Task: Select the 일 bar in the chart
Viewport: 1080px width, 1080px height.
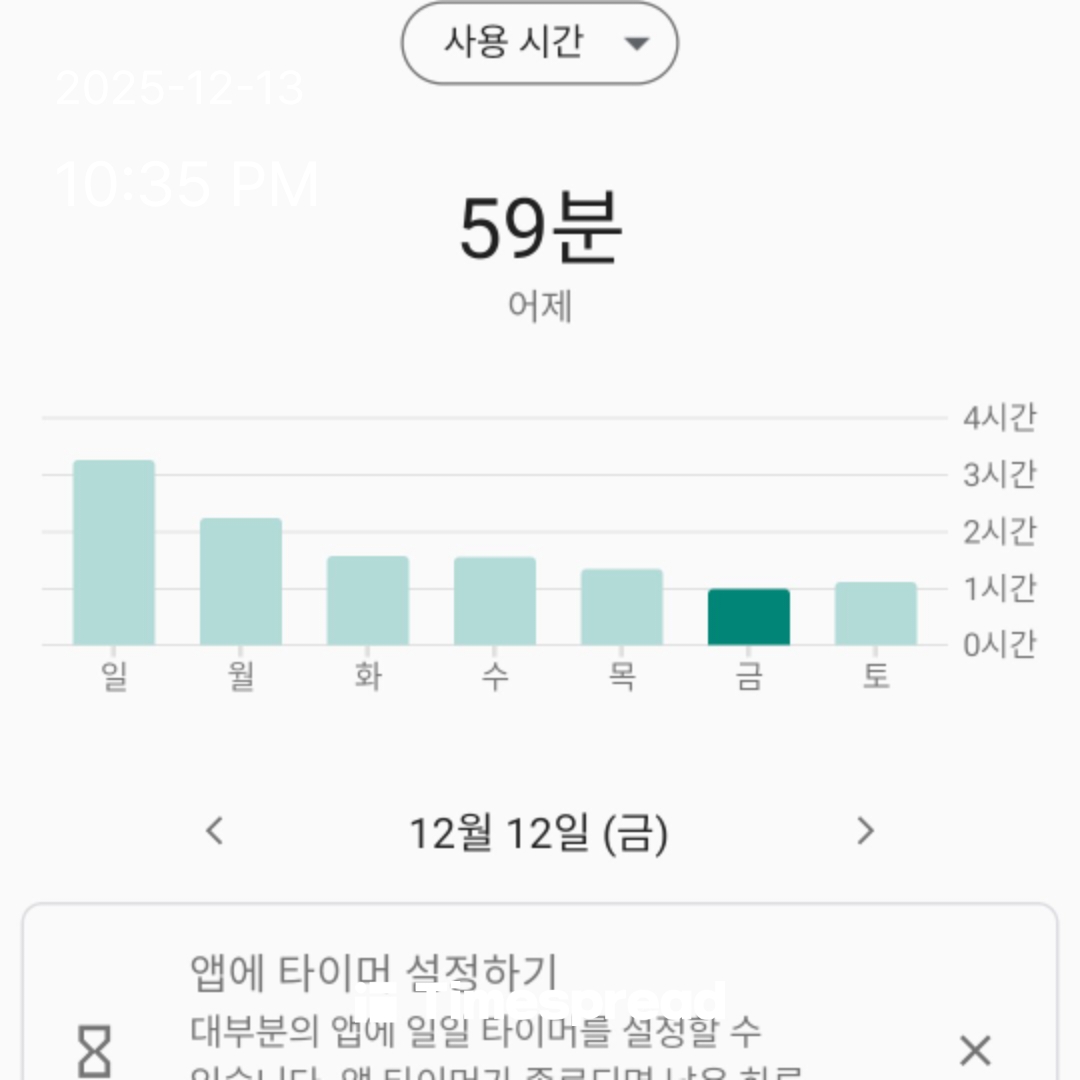Action: point(114,553)
